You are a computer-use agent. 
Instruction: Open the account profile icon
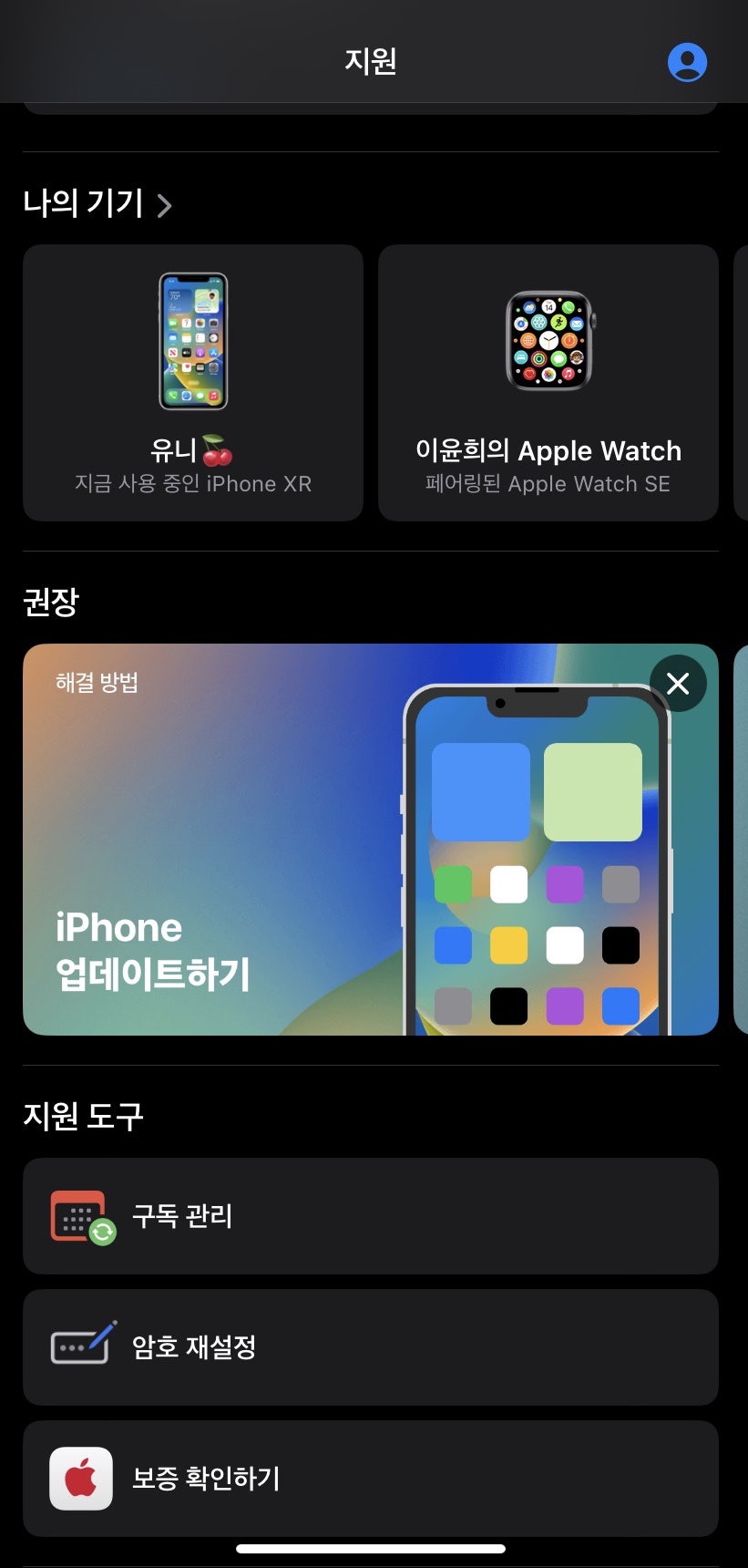point(687,62)
